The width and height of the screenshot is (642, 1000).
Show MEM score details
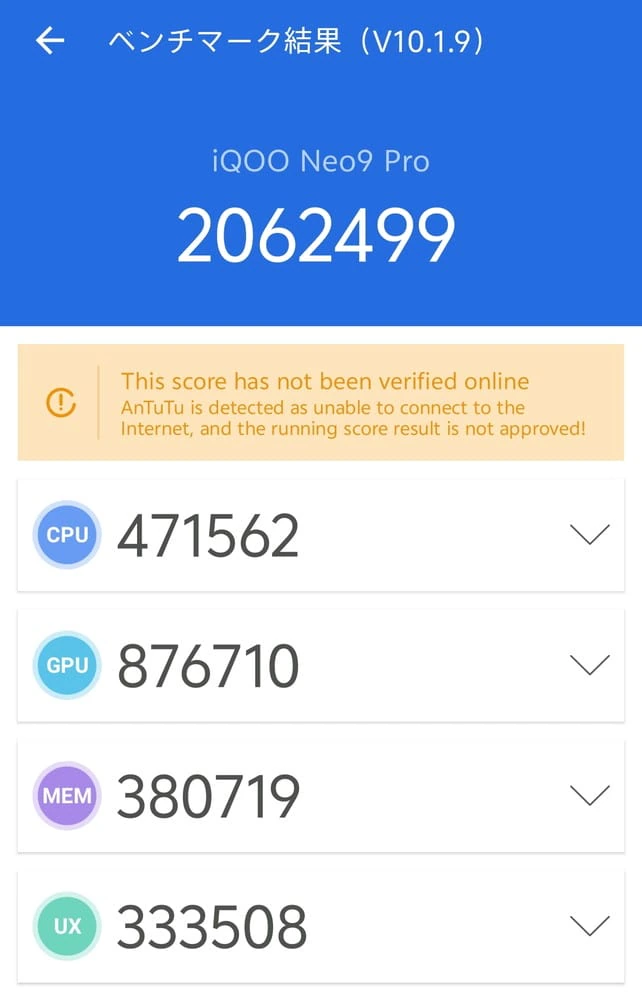(589, 796)
